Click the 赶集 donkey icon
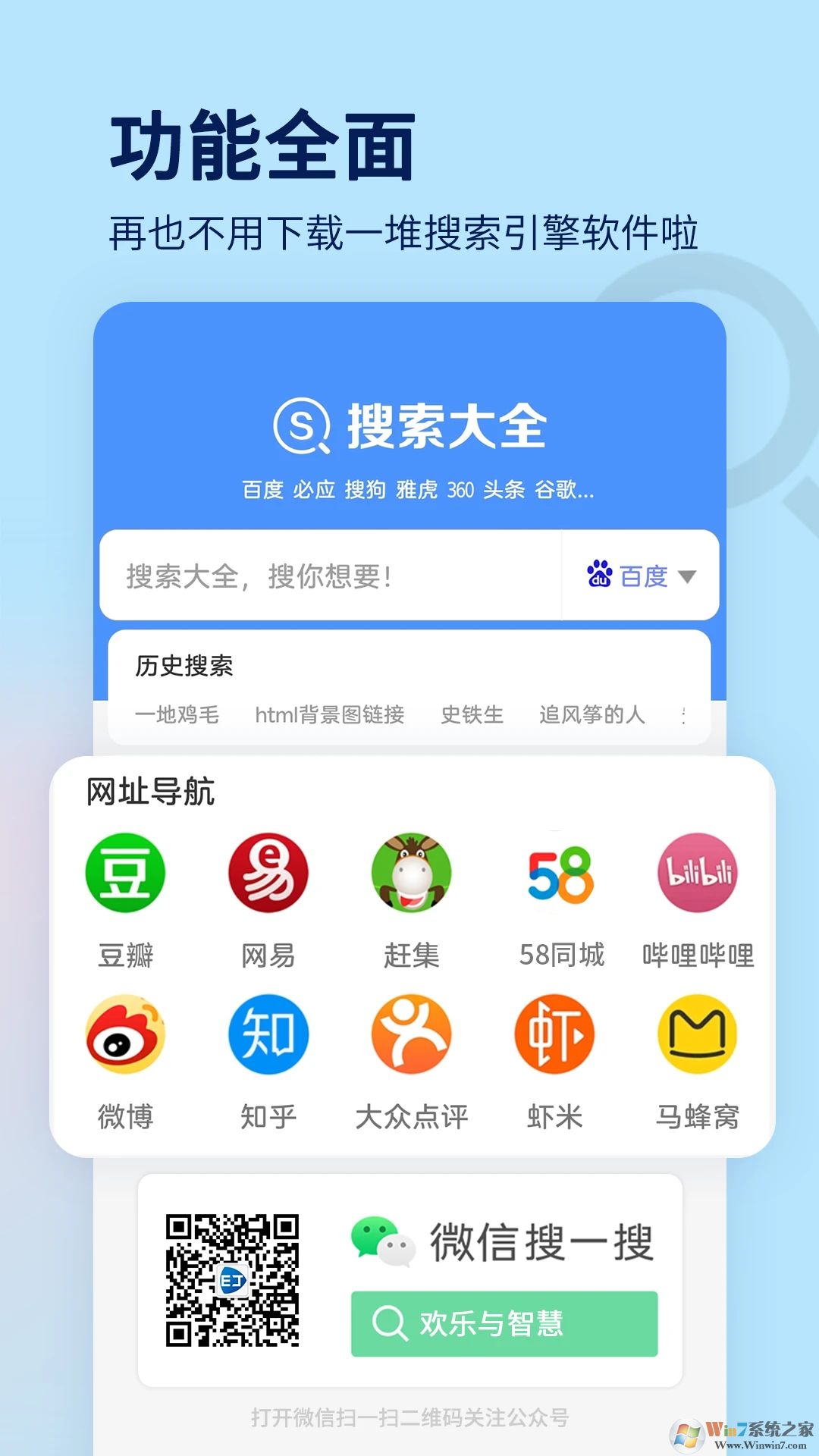 point(410,872)
